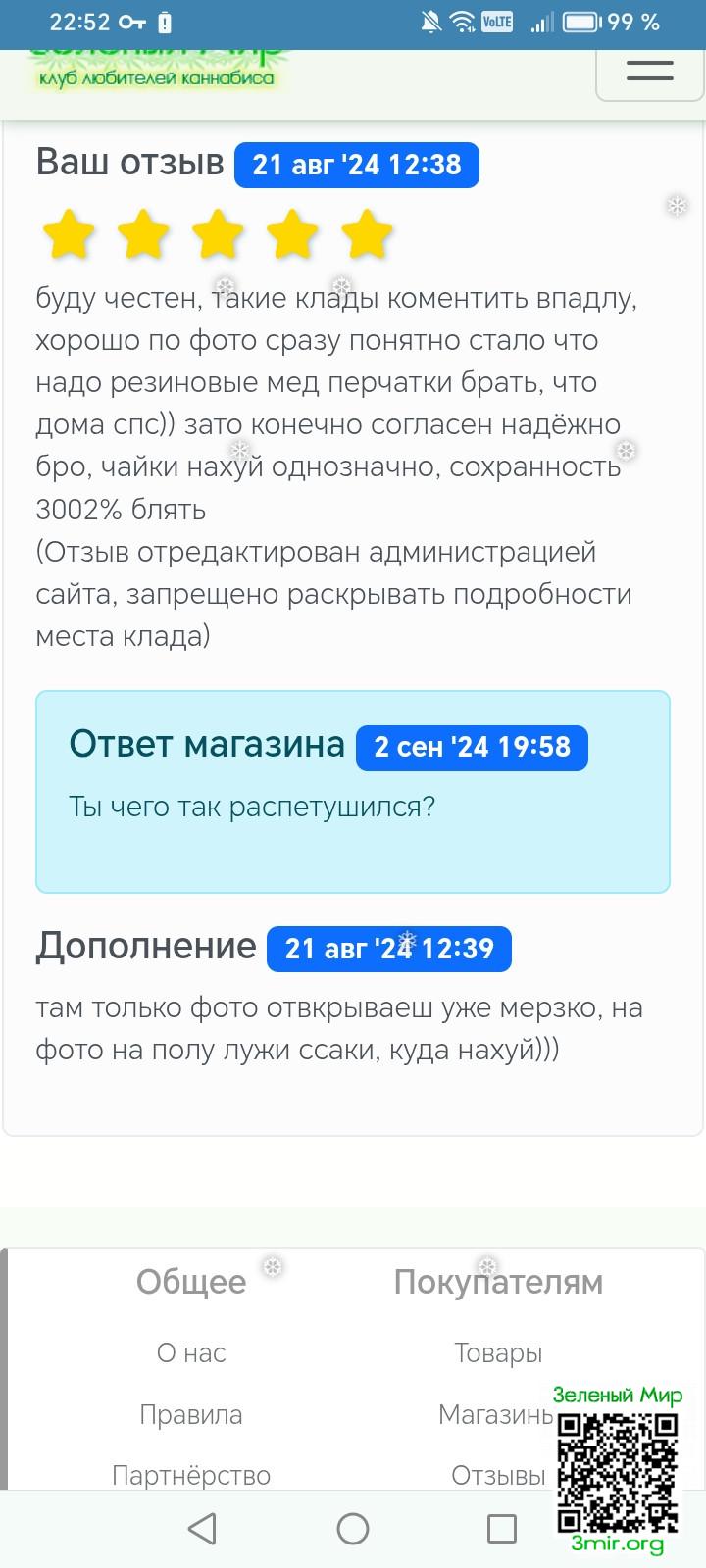Open the recent apps view
The image size is (706, 1568).
click(502, 1529)
